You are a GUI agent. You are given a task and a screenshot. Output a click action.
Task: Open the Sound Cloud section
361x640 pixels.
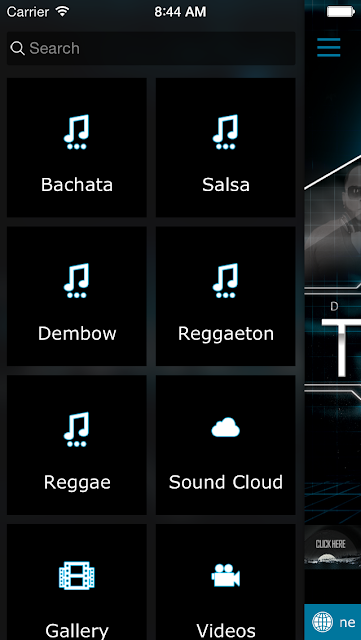pyautogui.click(x=225, y=445)
